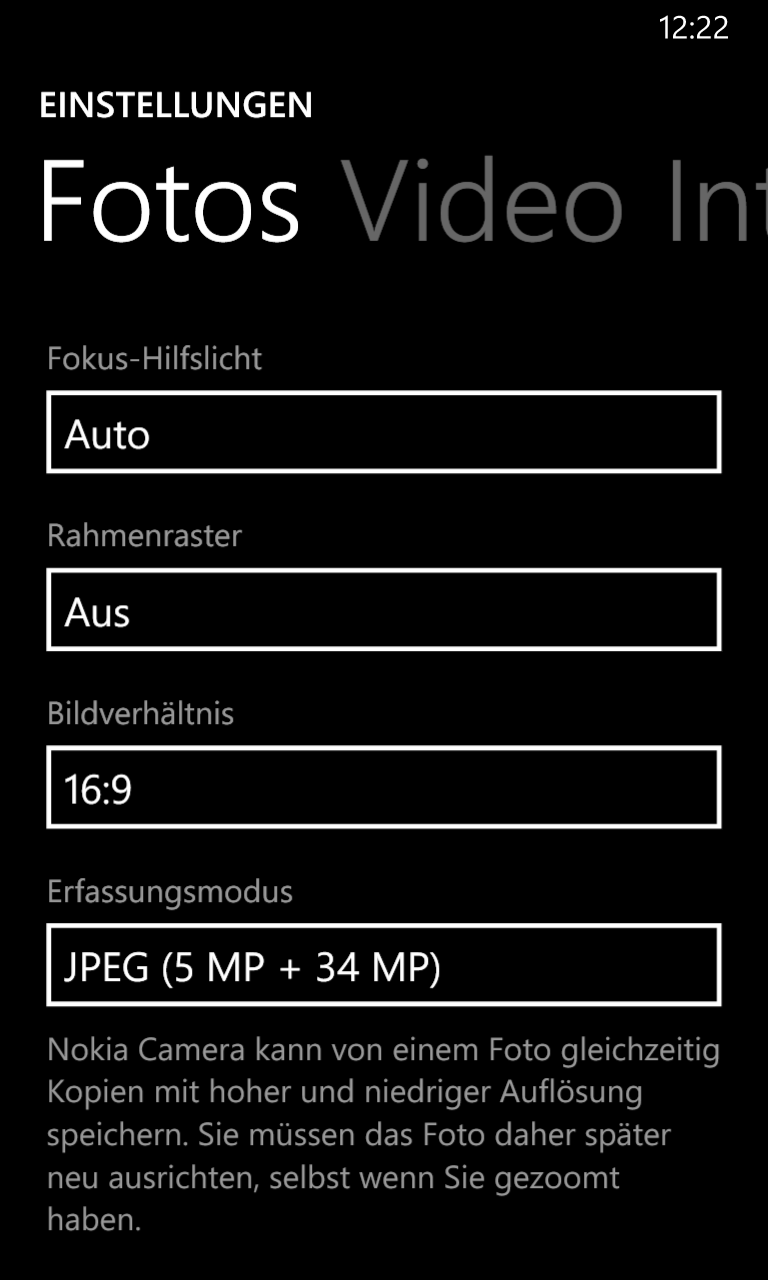
Task: Open the Rahmenraster dropdown set to Aus
Action: coord(384,610)
